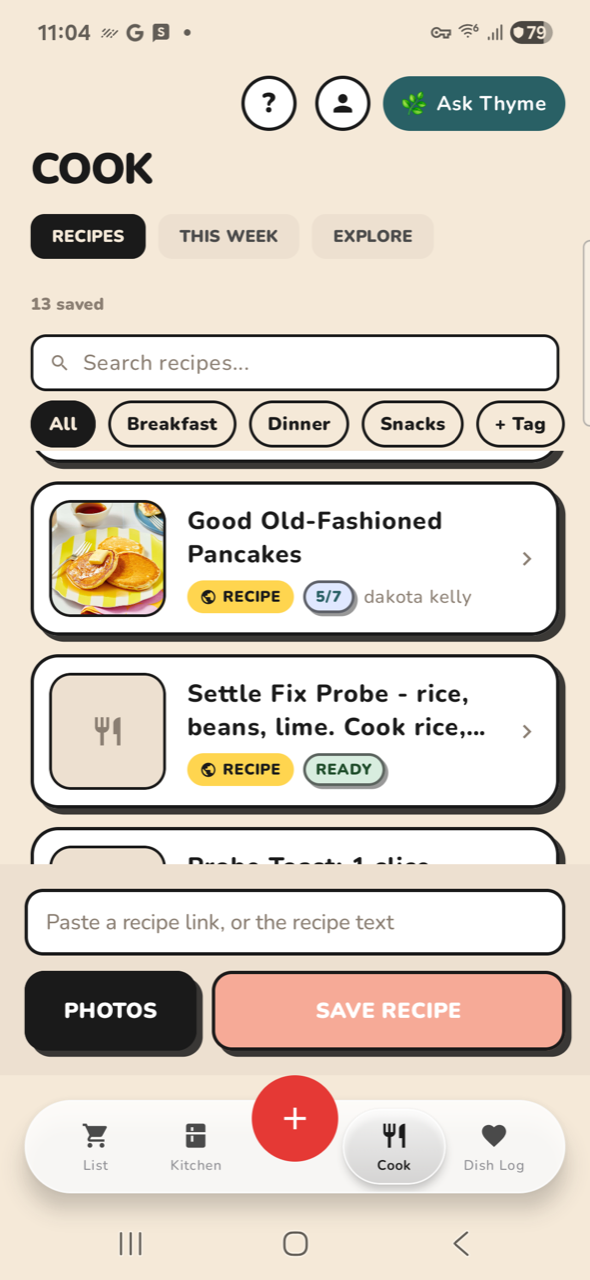Focus the Search recipes field
590x1280 pixels.
295,363
